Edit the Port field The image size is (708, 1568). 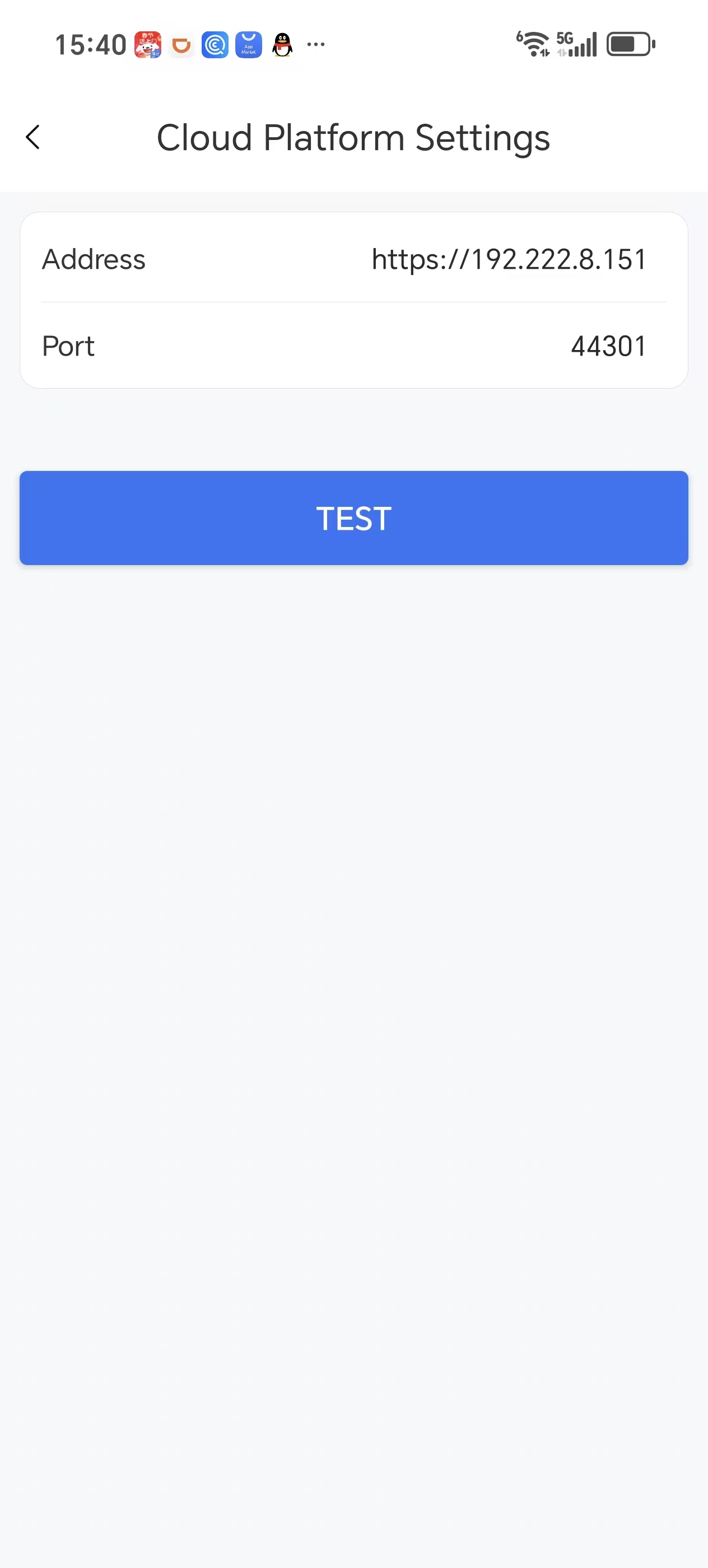(608, 346)
